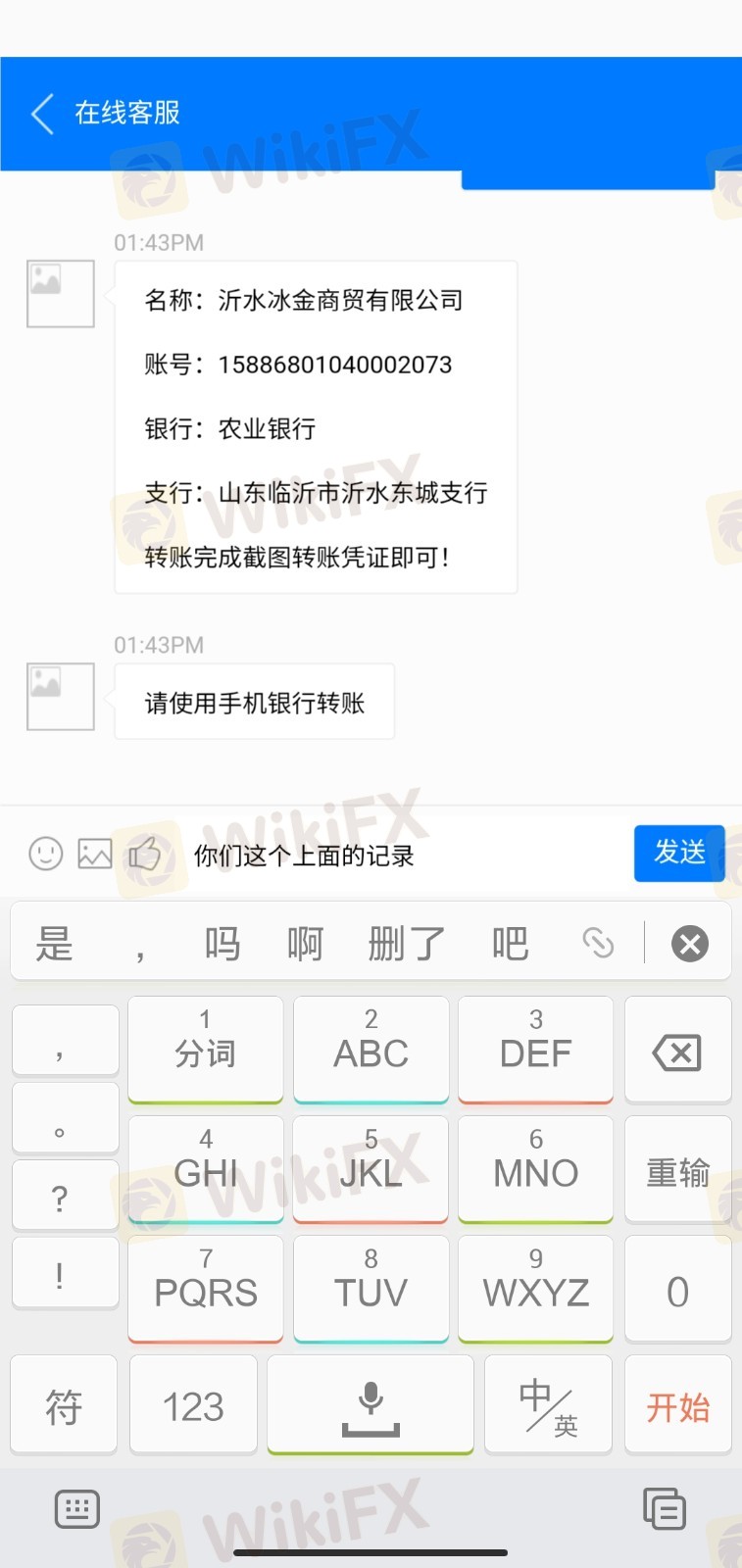Open the clipboard icon below keyboard
The image size is (742, 1568).
[664, 1509]
